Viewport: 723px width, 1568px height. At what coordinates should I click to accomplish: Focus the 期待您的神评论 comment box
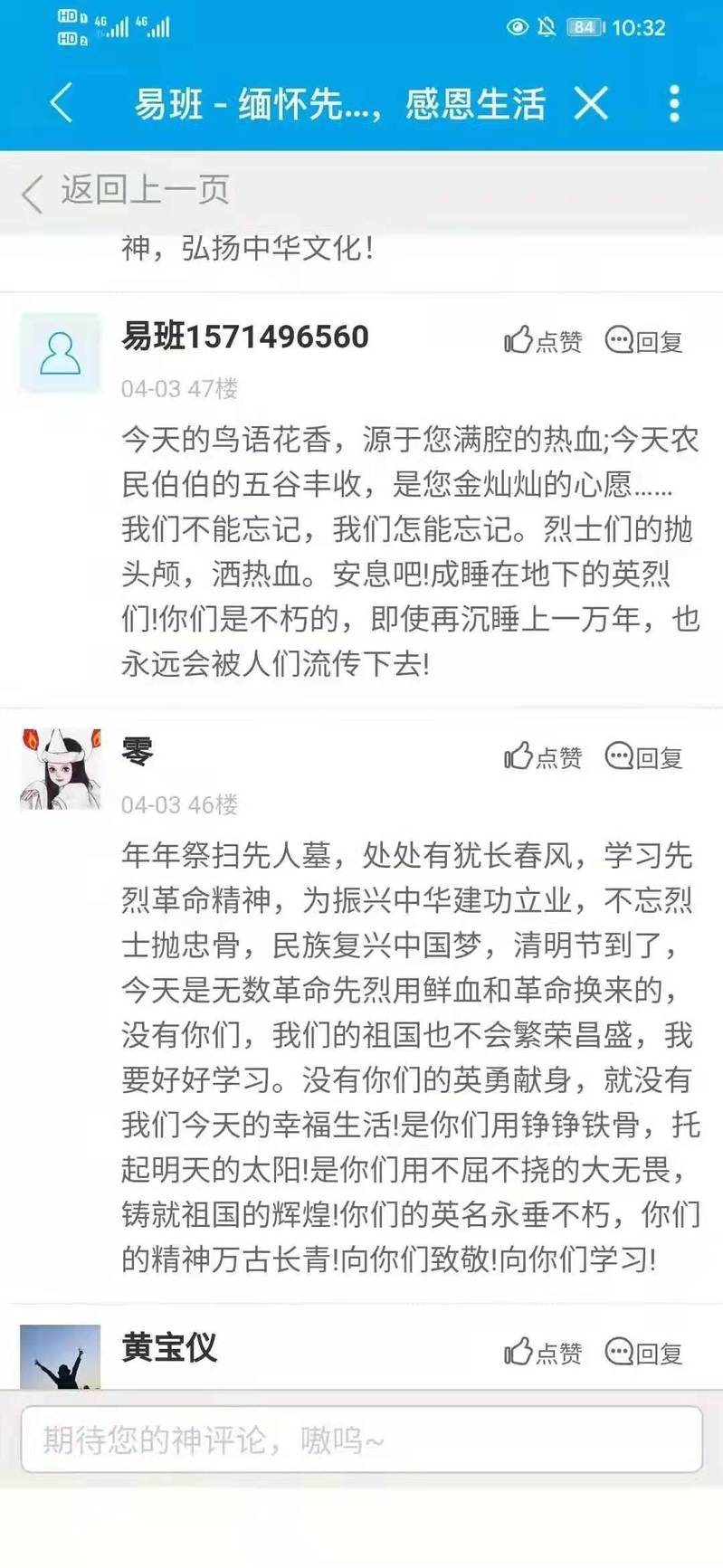click(x=362, y=1439)
